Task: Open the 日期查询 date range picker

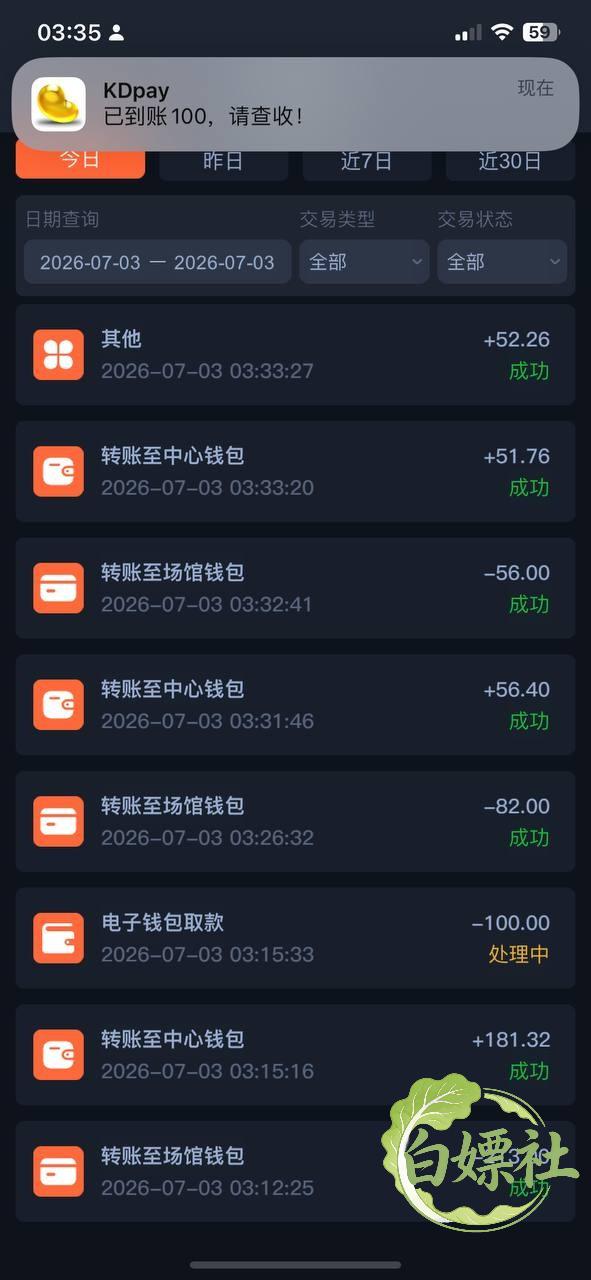Action: (158, 262)
